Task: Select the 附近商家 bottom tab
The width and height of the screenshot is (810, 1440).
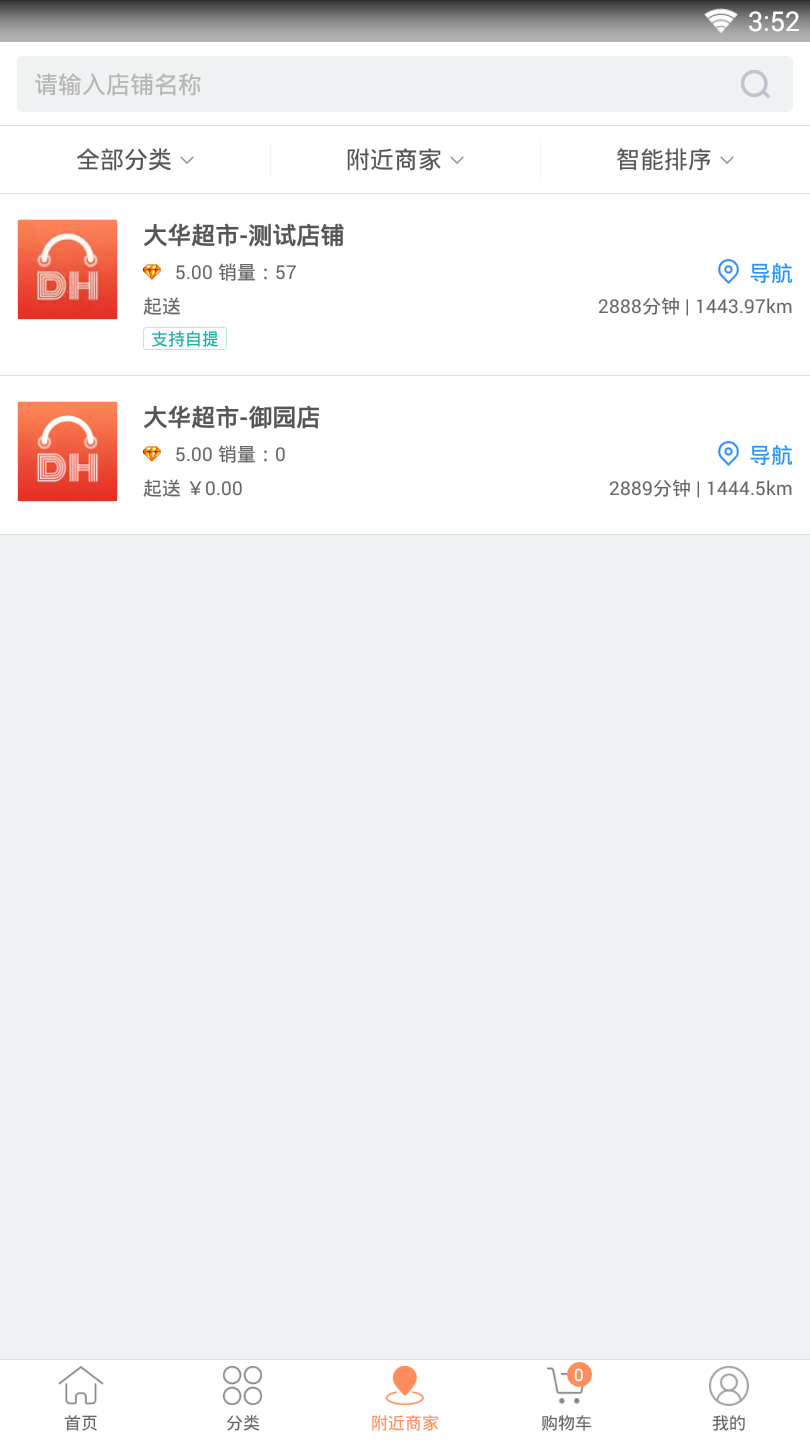Action: 405,1399
